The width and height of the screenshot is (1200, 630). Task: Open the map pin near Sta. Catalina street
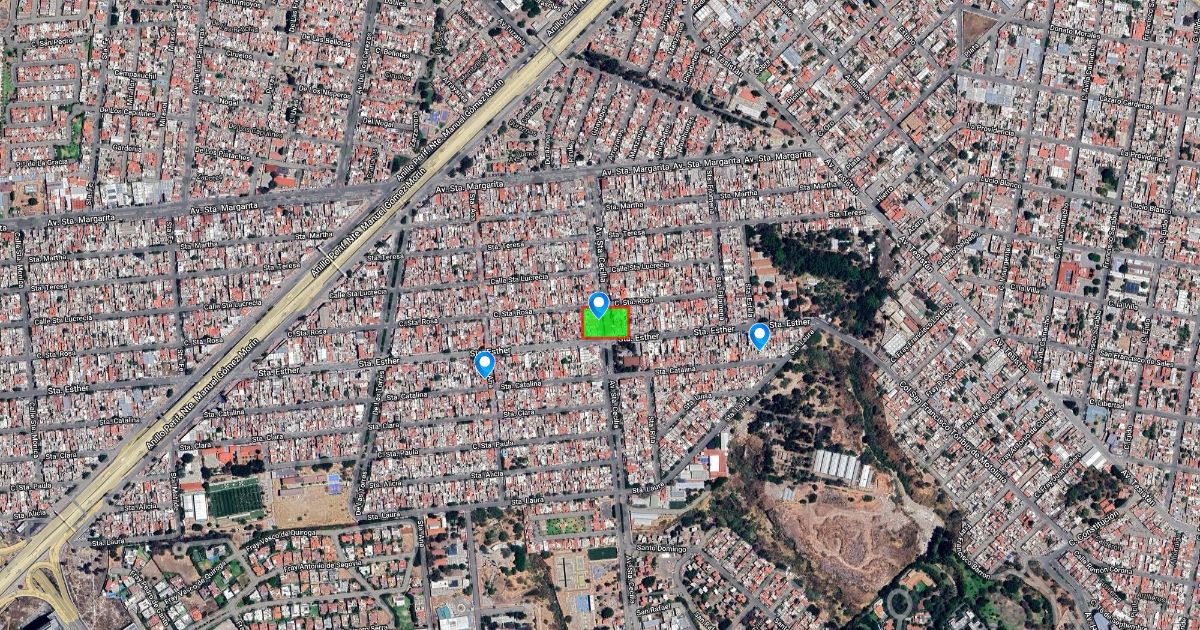tap(485, 363)
